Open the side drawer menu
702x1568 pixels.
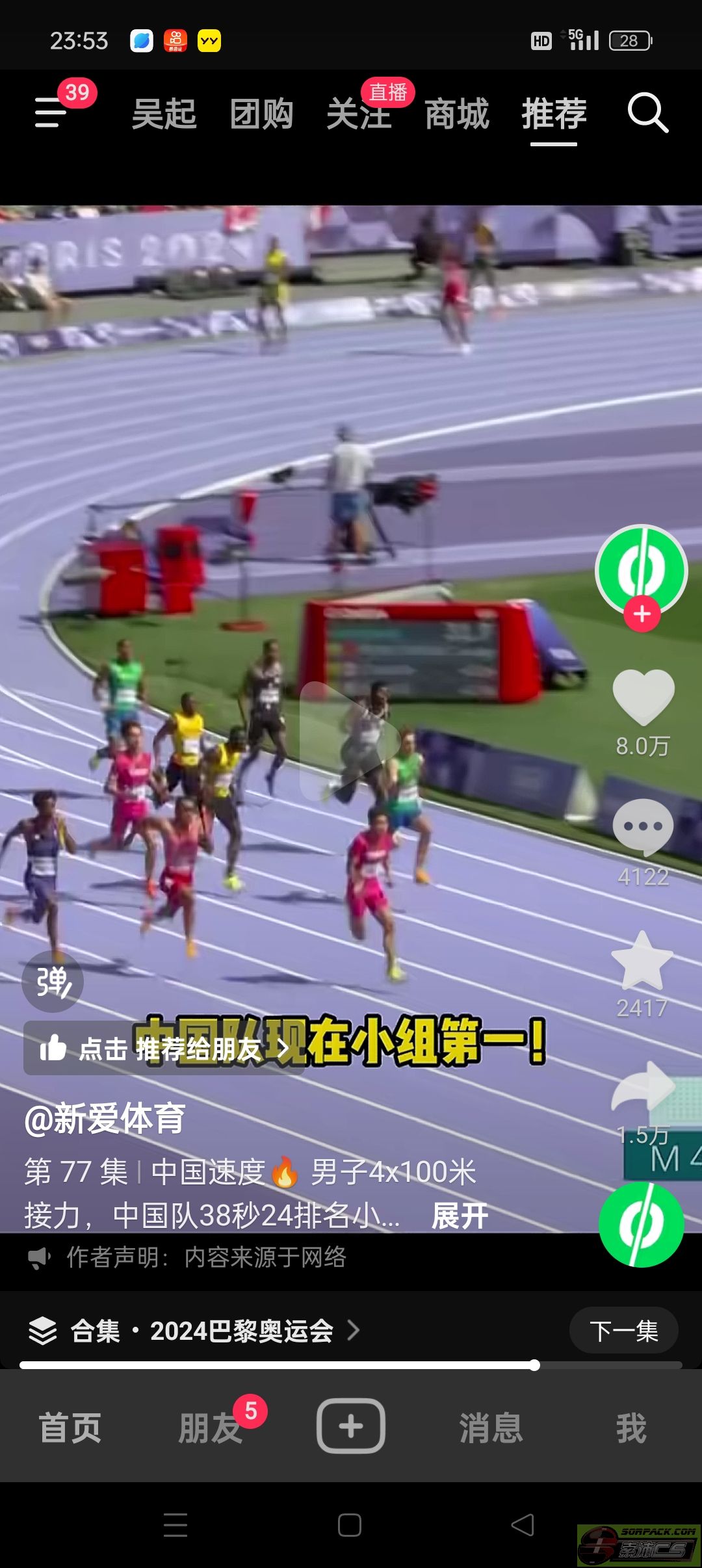[51, 112]
